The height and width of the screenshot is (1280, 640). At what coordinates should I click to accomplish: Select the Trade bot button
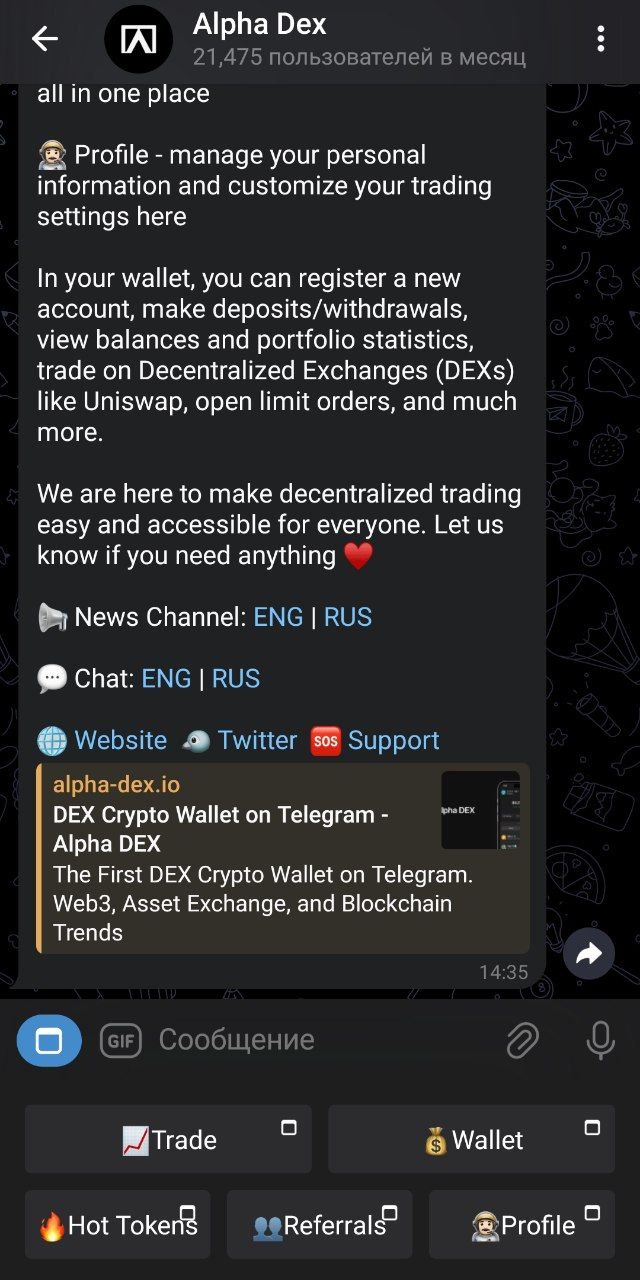pos(168,1139)
